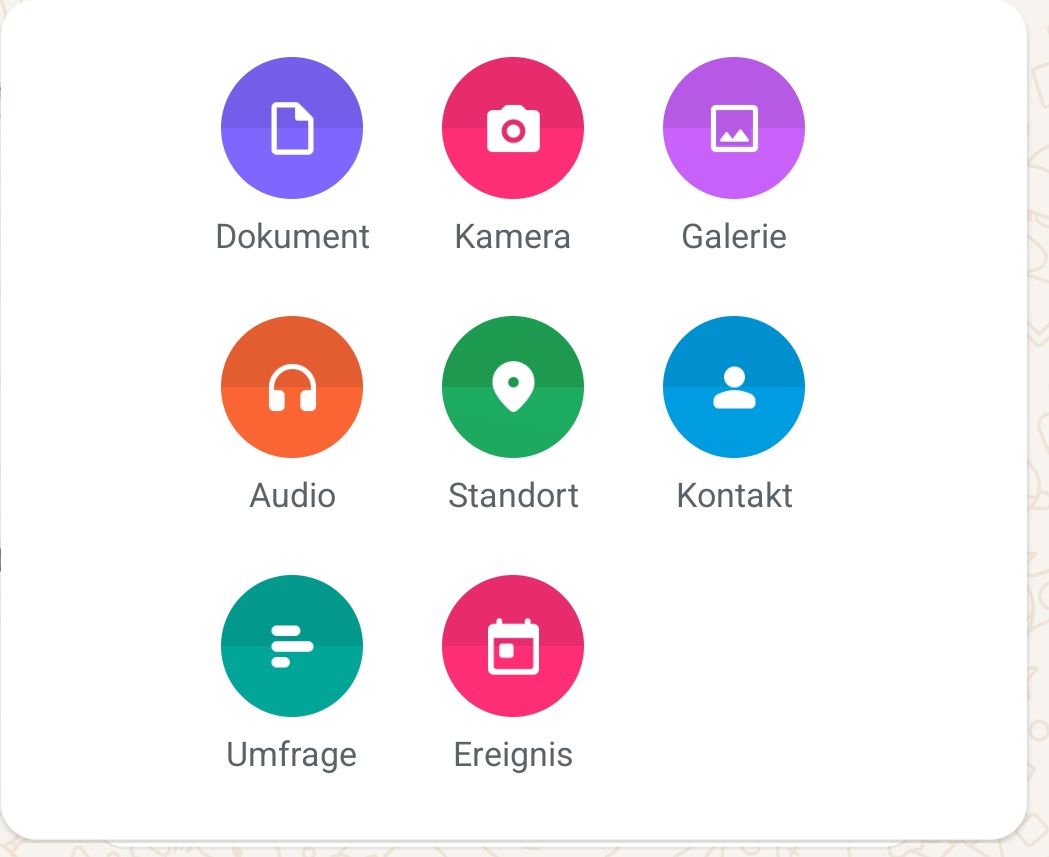
Task: Send a contact via Kontakt
Action: click(x=734, y=387)
